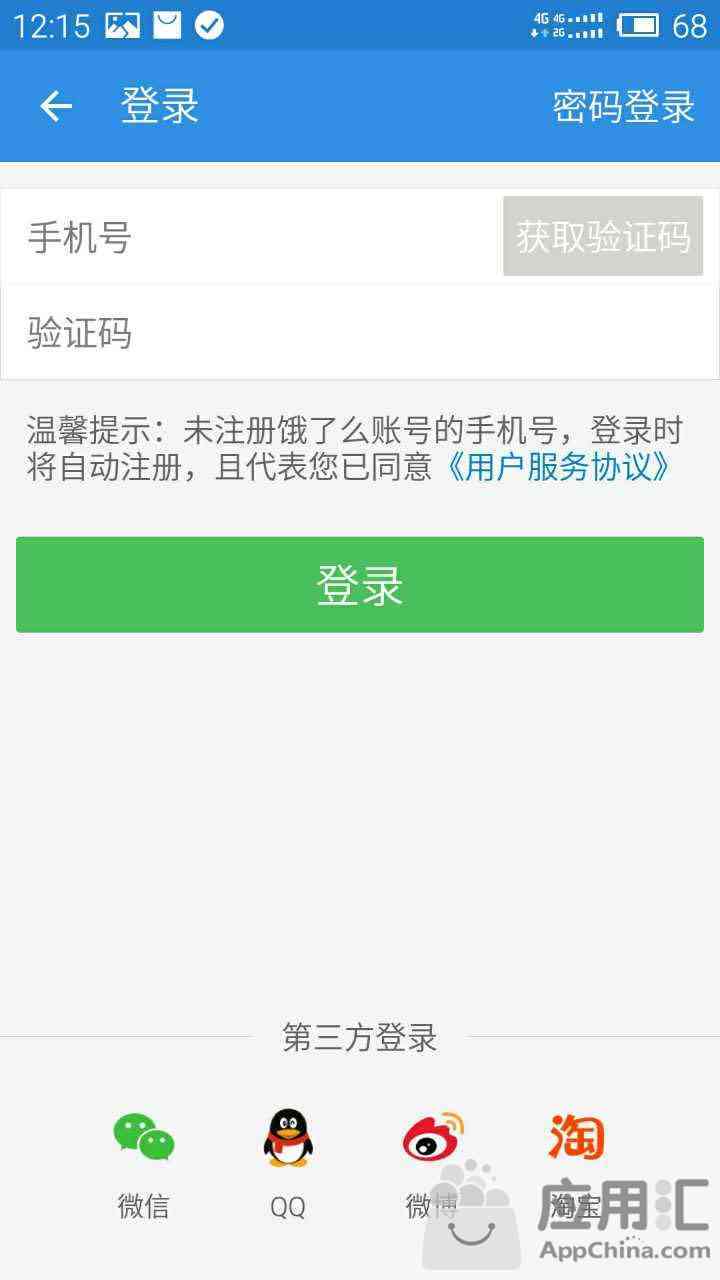Switch to 密码登录 password login
The image size is (720, 1280).
click(x=624, y=106)
